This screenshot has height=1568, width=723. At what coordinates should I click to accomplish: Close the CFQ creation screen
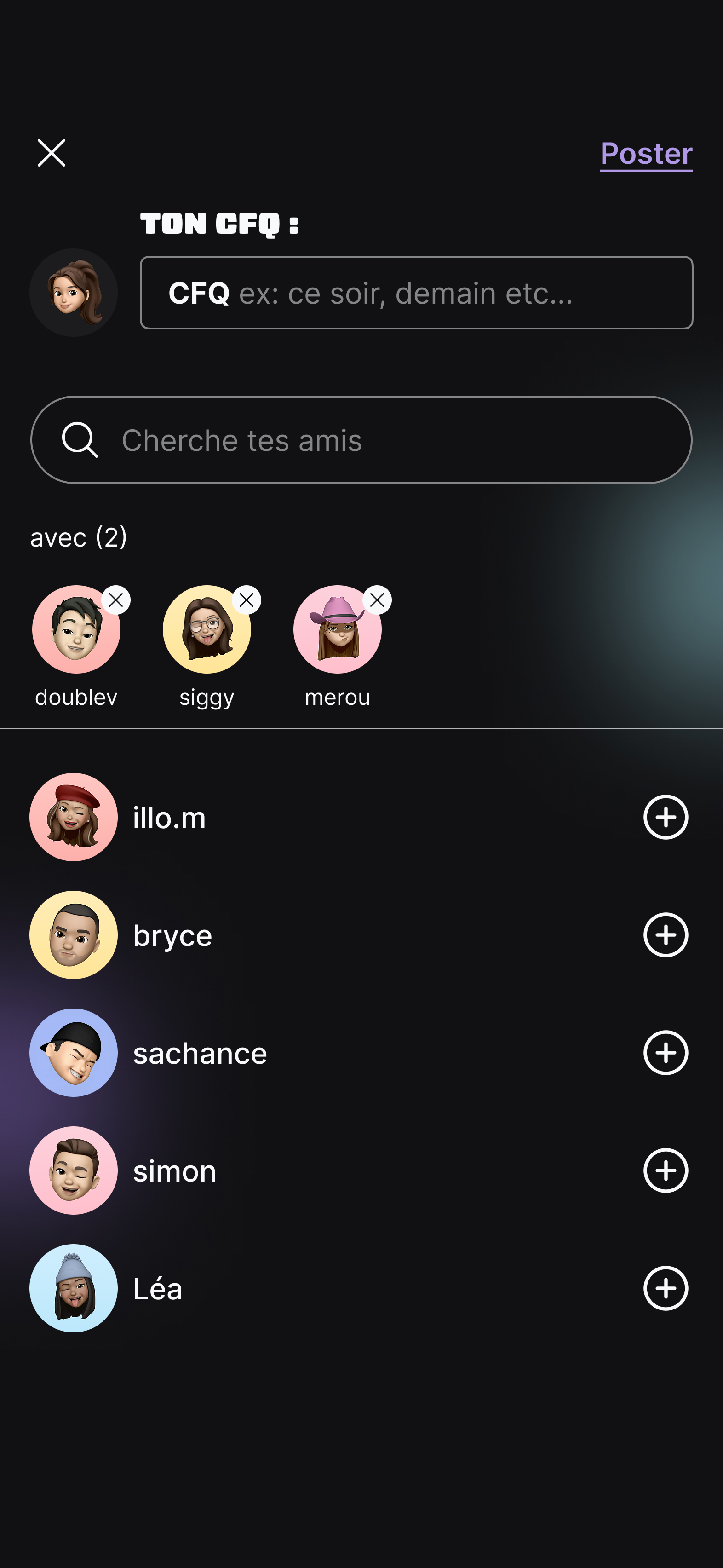click(52, 153)
